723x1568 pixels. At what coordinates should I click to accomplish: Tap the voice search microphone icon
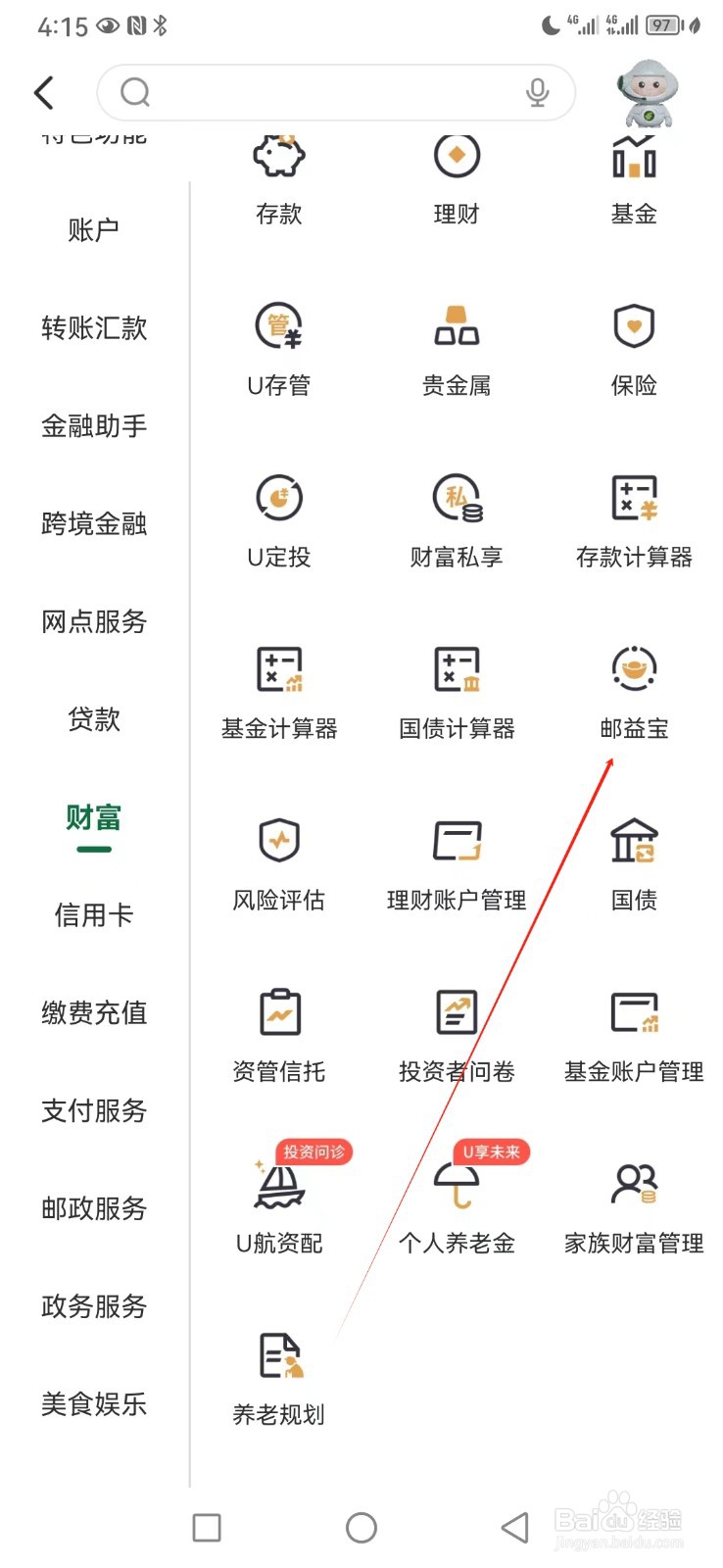coord(538,91)
